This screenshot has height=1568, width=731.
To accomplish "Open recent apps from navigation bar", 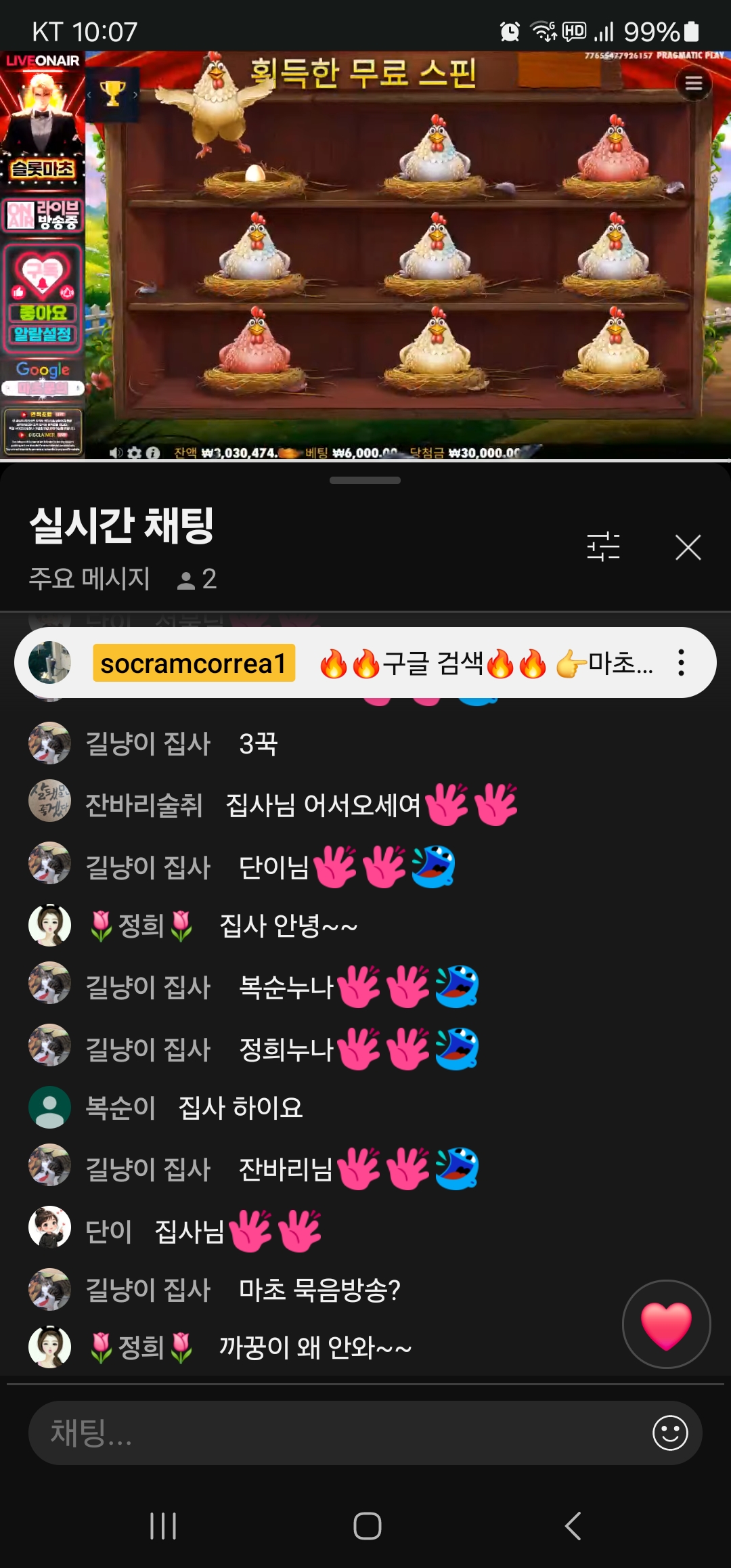I will coord(163,1526).
